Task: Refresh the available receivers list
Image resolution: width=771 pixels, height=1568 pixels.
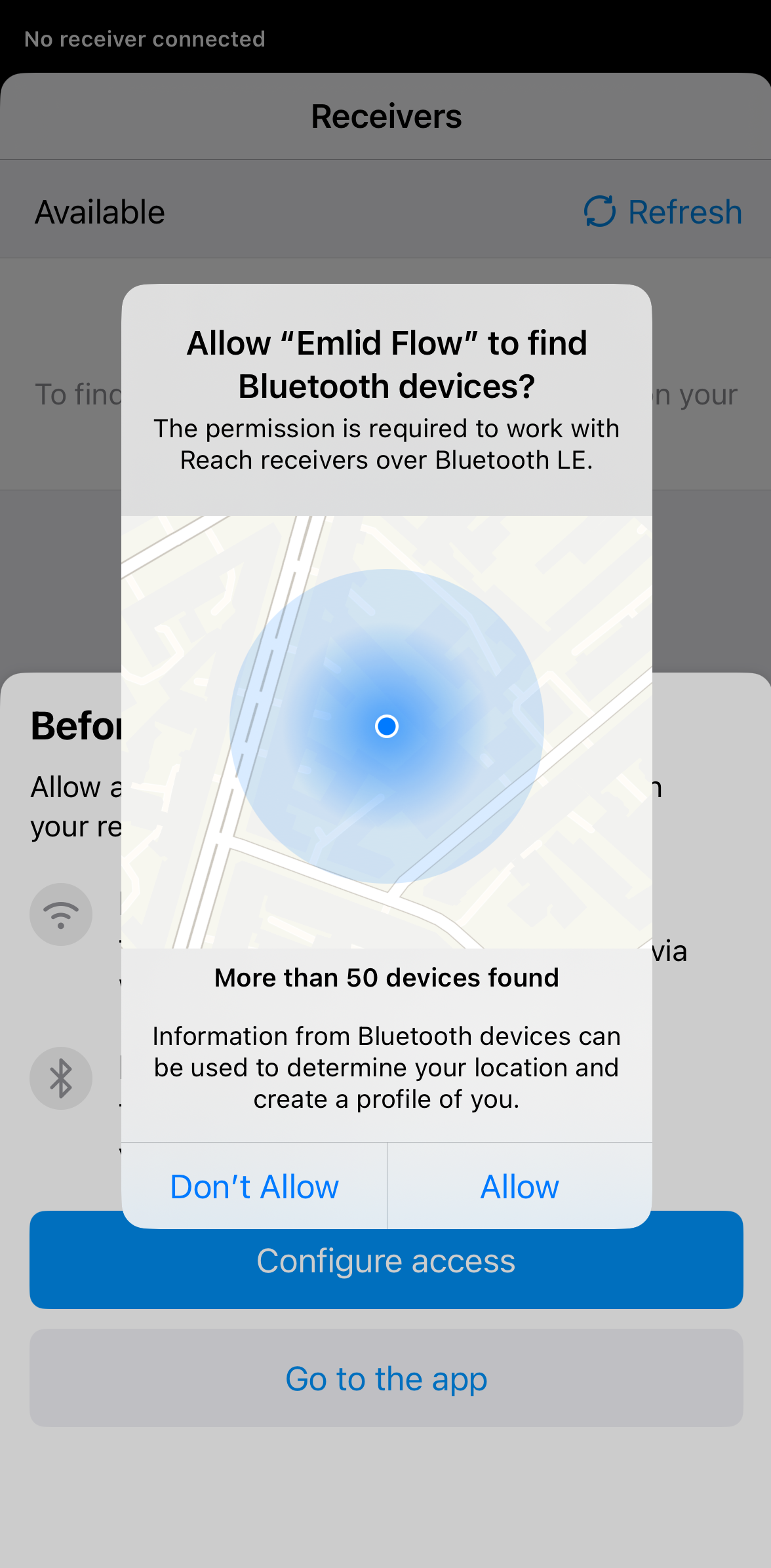Action: click(x=663, y=212)
